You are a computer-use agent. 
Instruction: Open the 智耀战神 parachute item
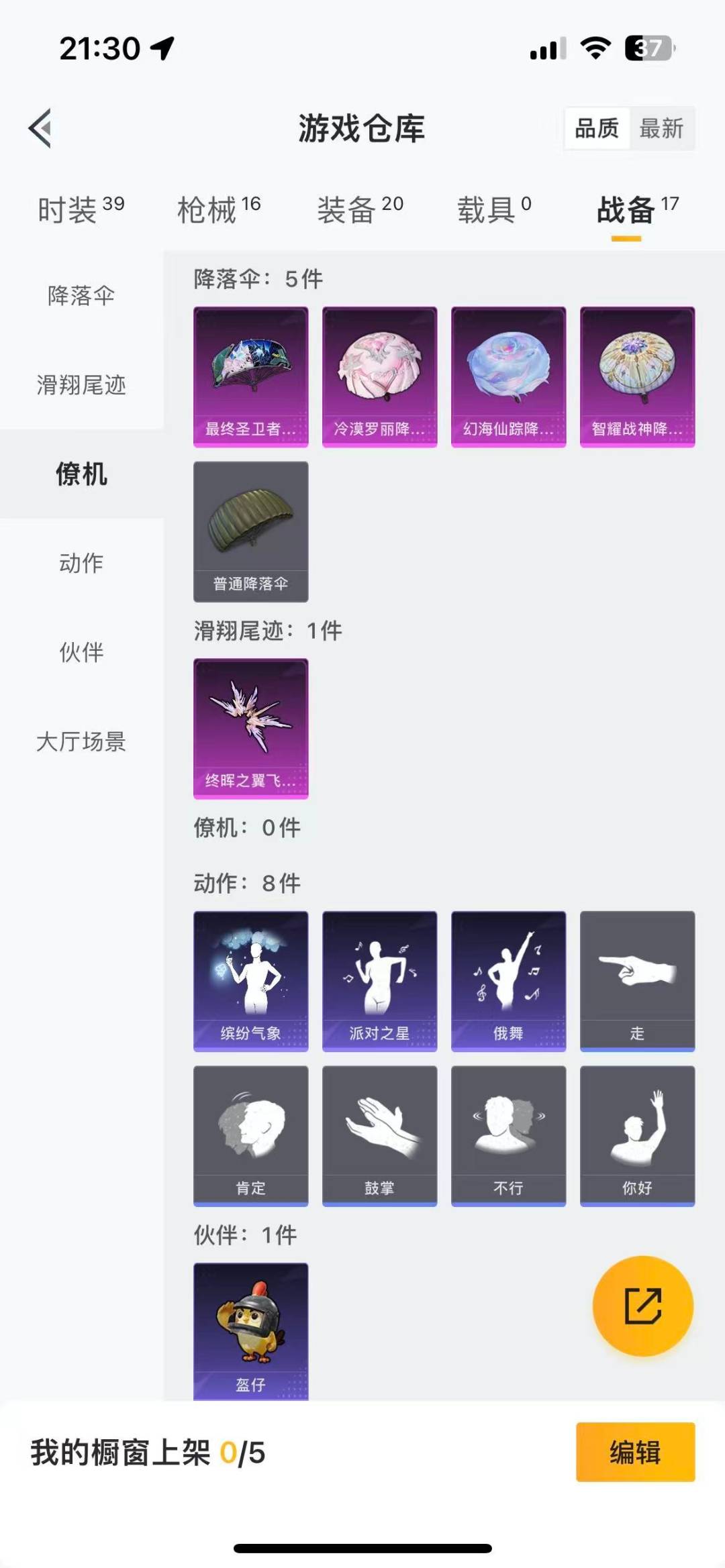point(636,374)
